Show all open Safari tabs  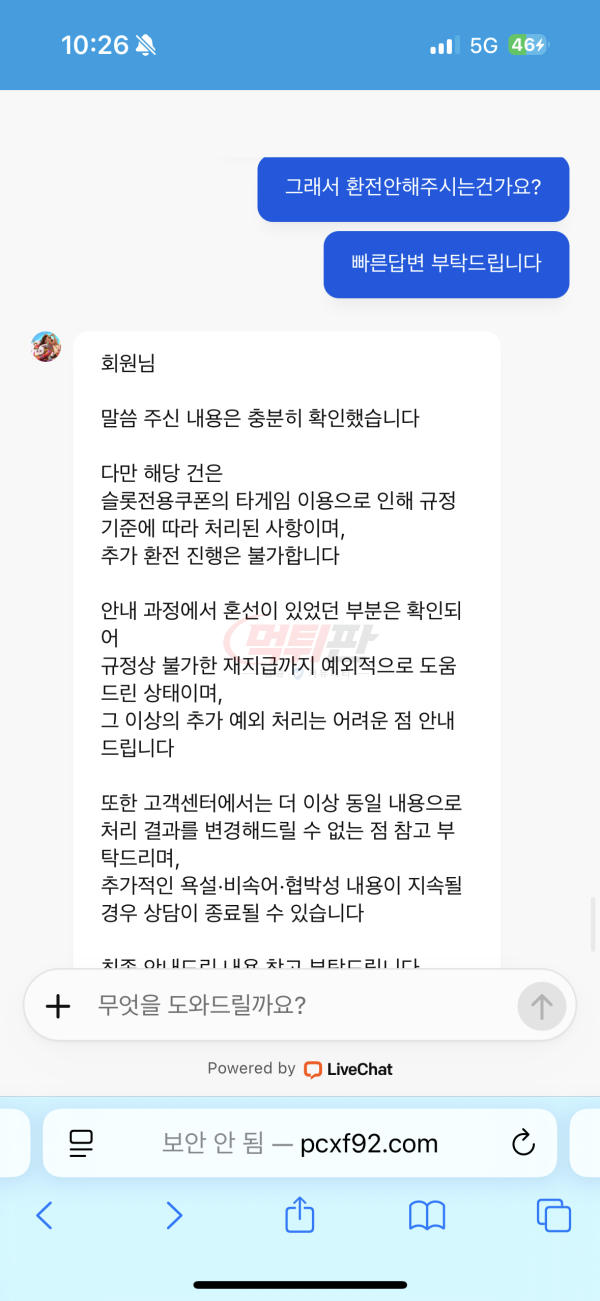point(554,1215)
